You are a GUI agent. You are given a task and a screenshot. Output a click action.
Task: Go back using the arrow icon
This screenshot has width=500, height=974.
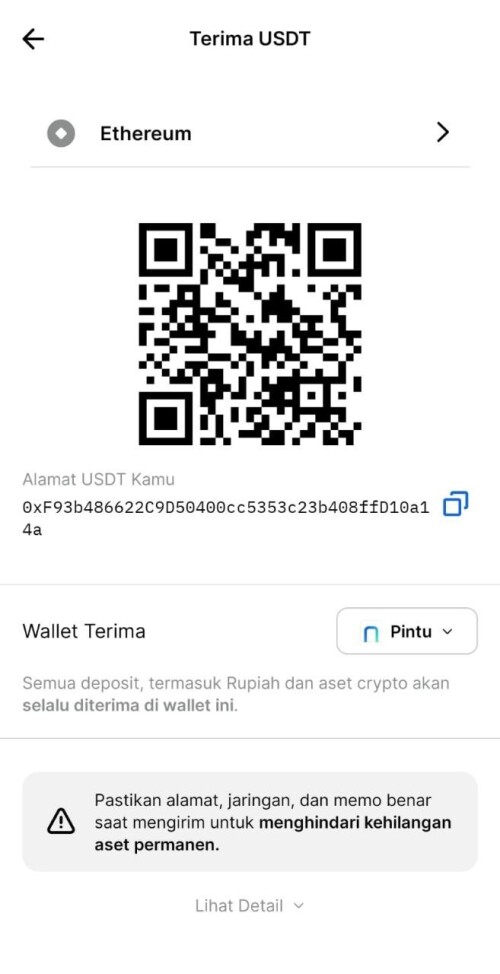click(33, 39)
